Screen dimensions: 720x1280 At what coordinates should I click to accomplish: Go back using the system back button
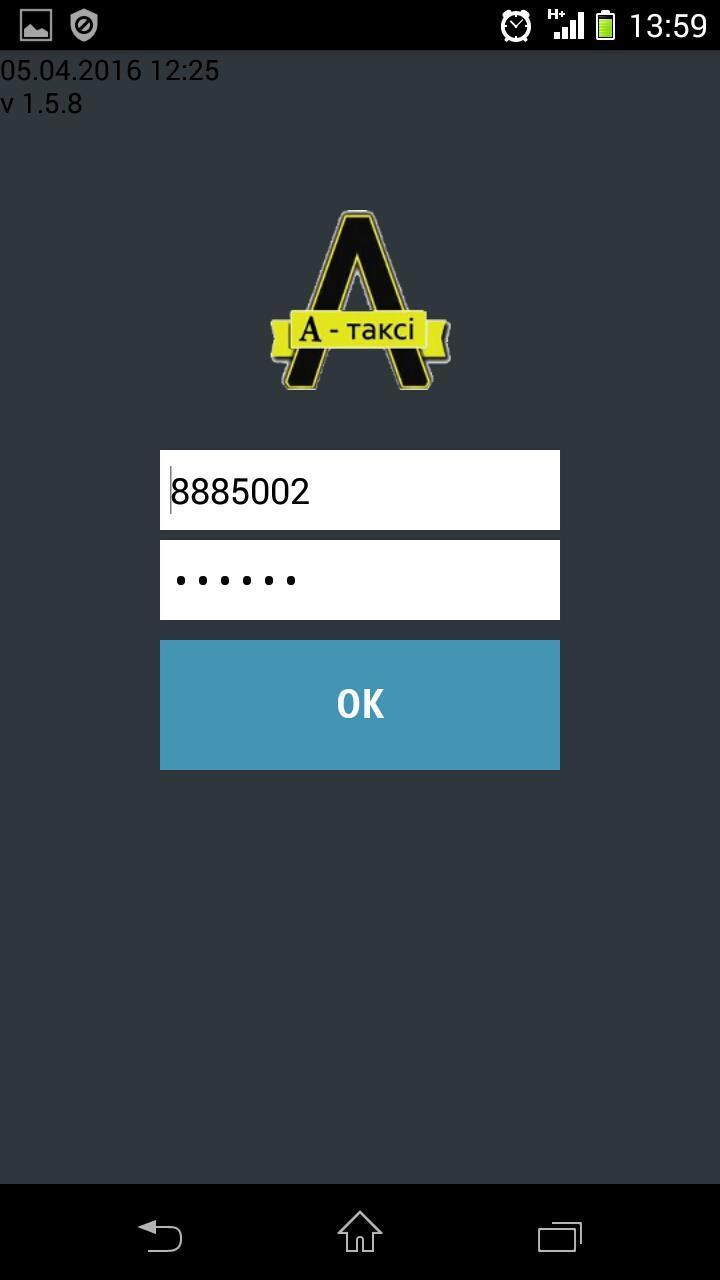(160, 1235)
